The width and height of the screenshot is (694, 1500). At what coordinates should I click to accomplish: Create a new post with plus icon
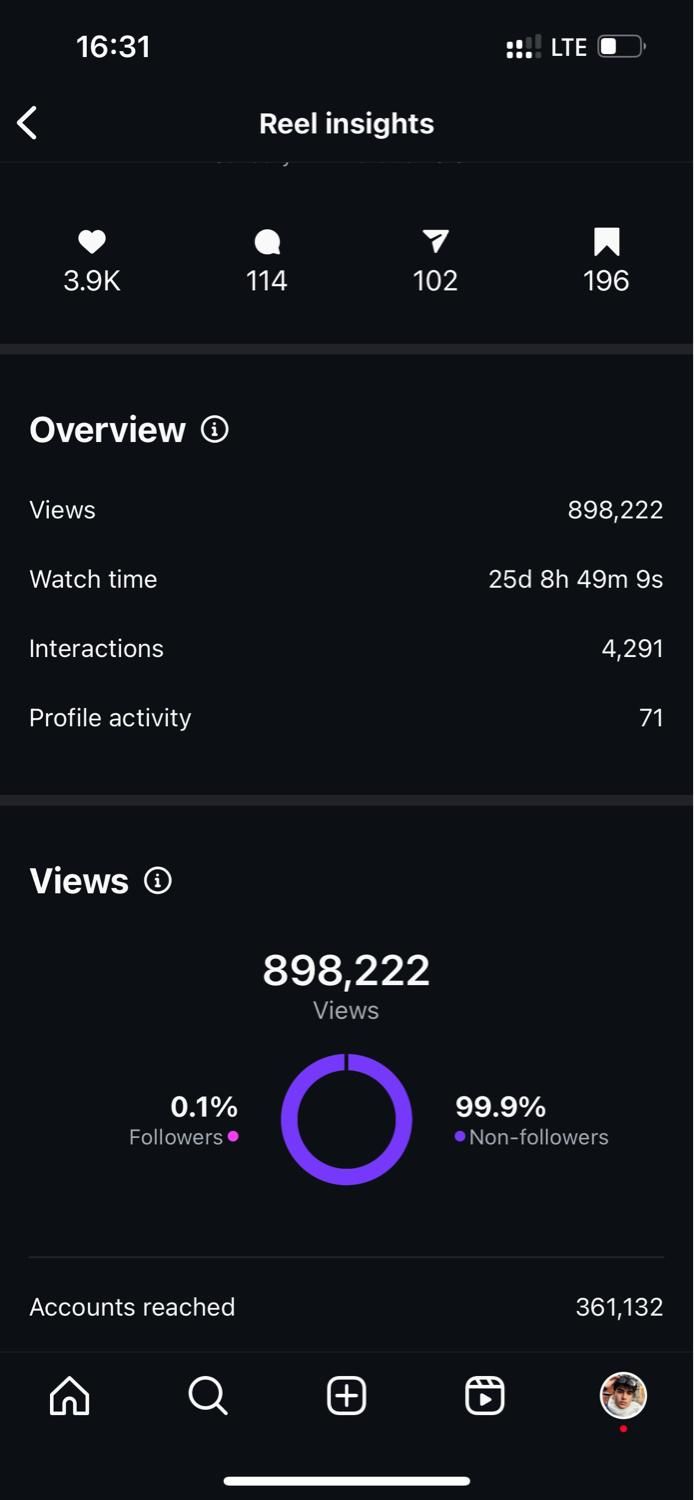pyautogui.click(x=347, y=1395)
